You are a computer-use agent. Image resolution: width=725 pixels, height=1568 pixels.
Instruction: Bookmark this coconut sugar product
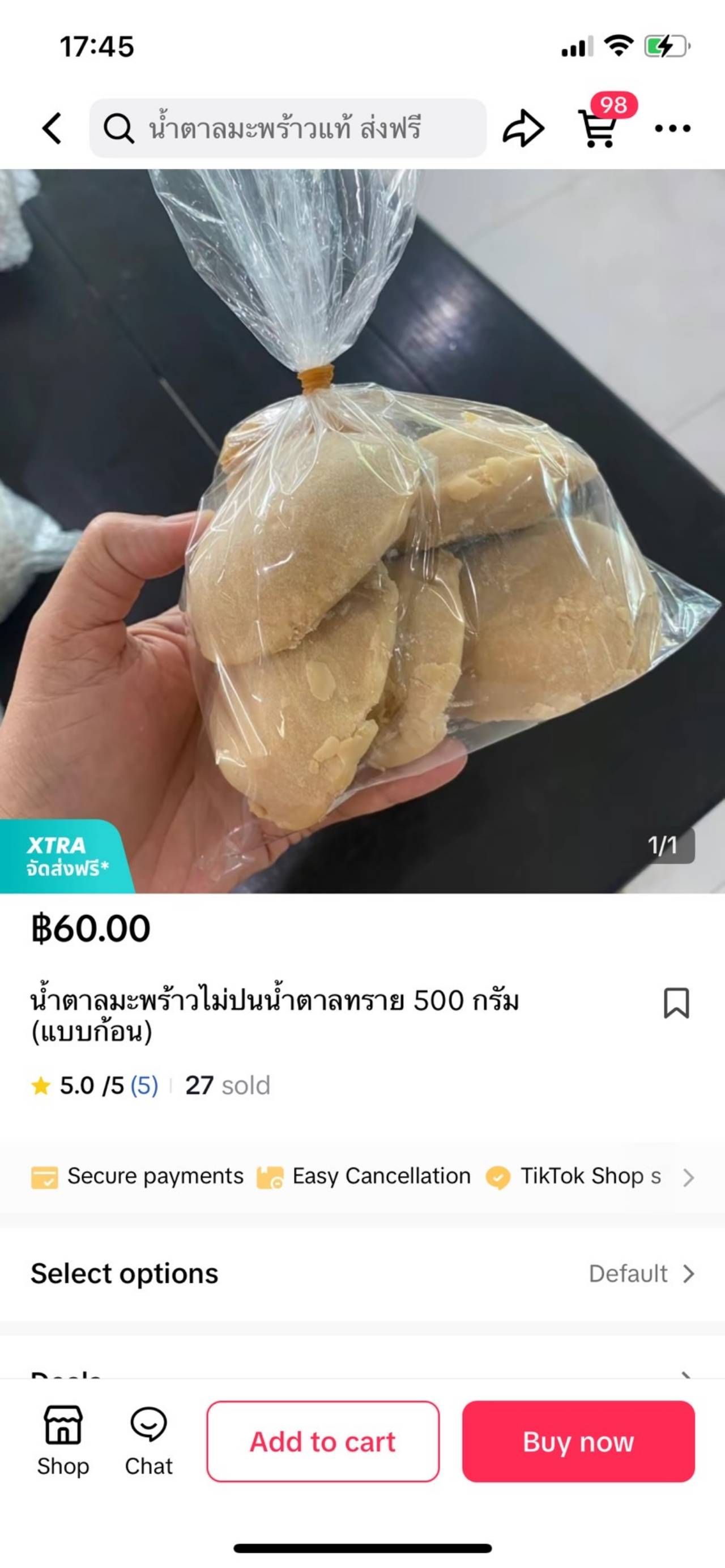[x=676, y=1003]
